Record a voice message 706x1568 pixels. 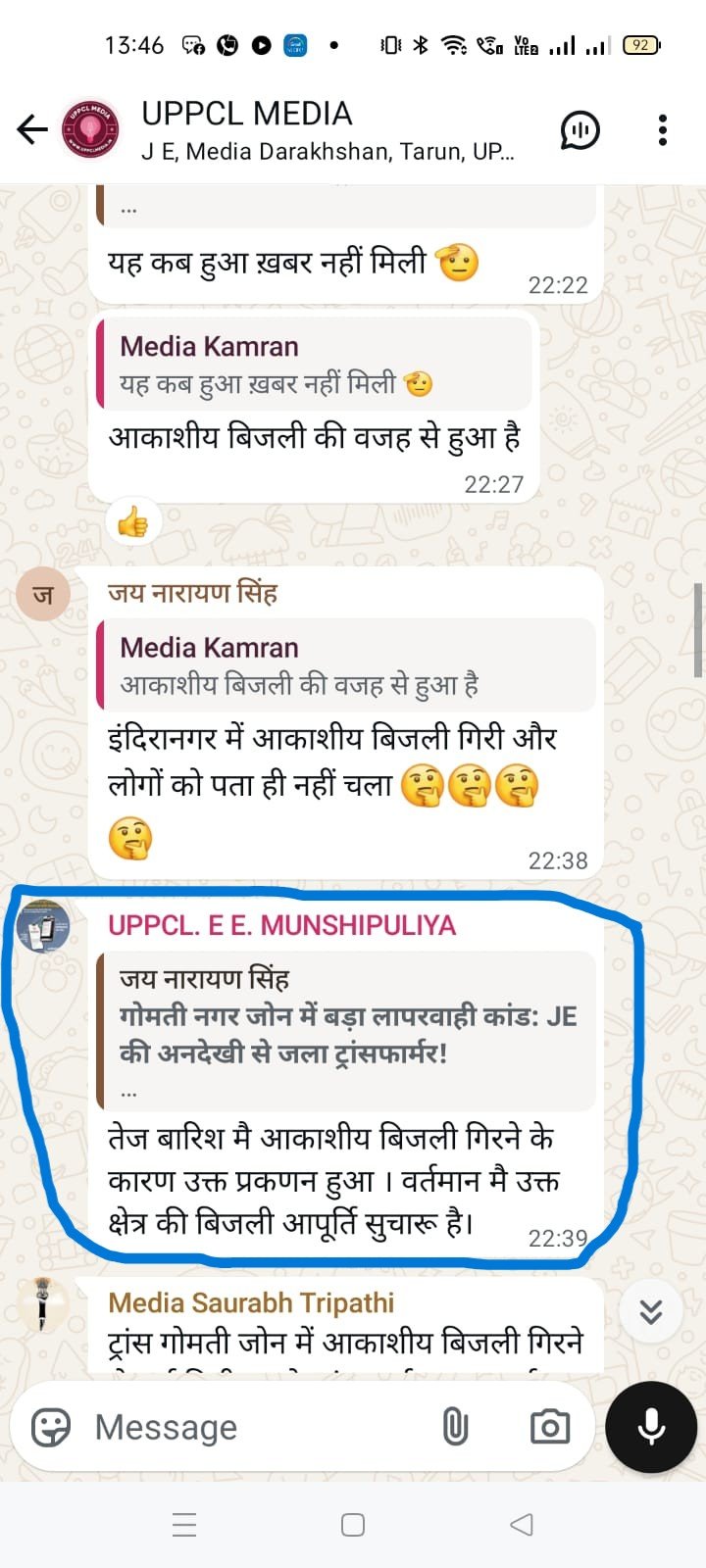(651, 1427)
